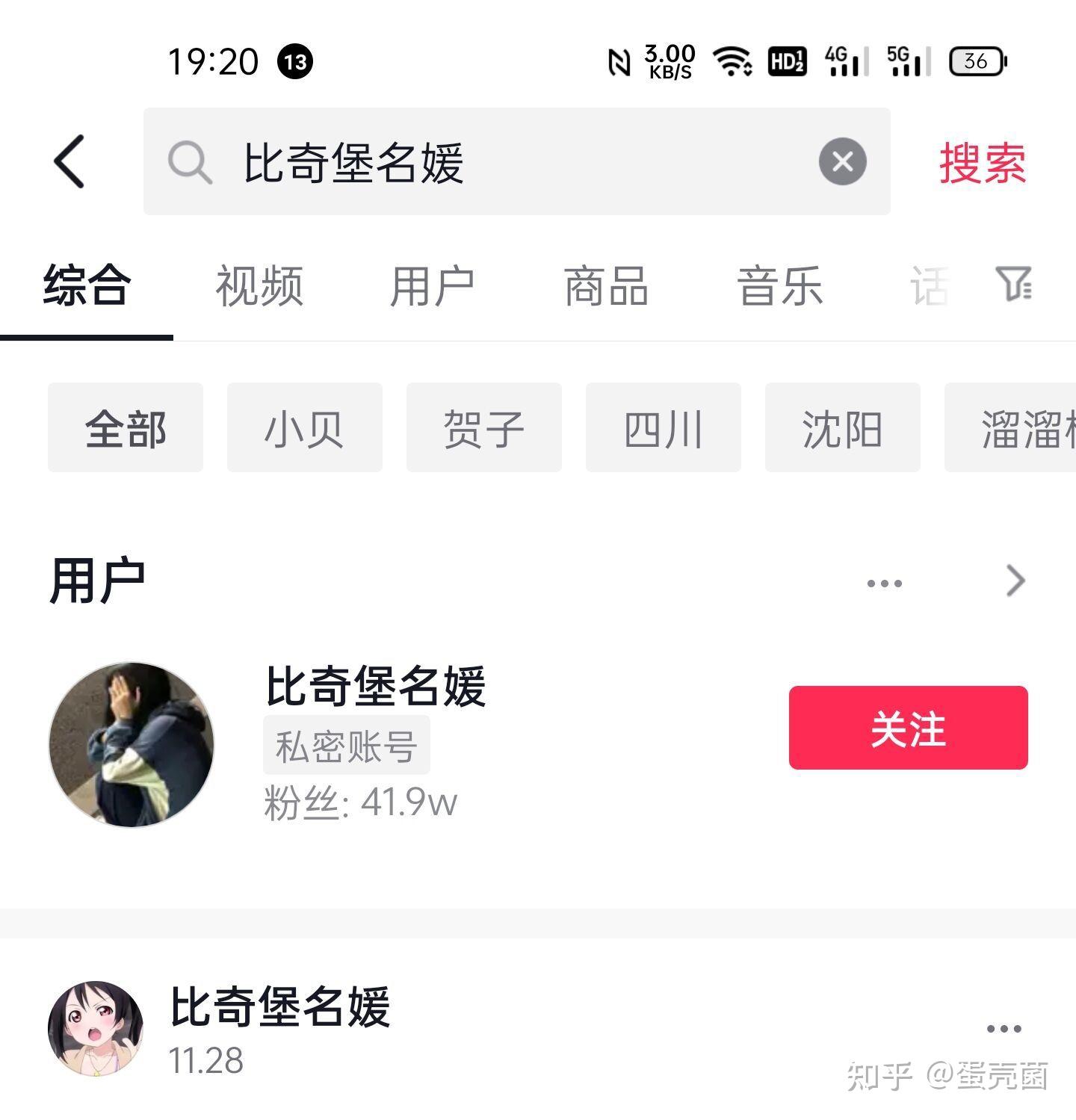Switch to the 商品 tab

(606, 286)
